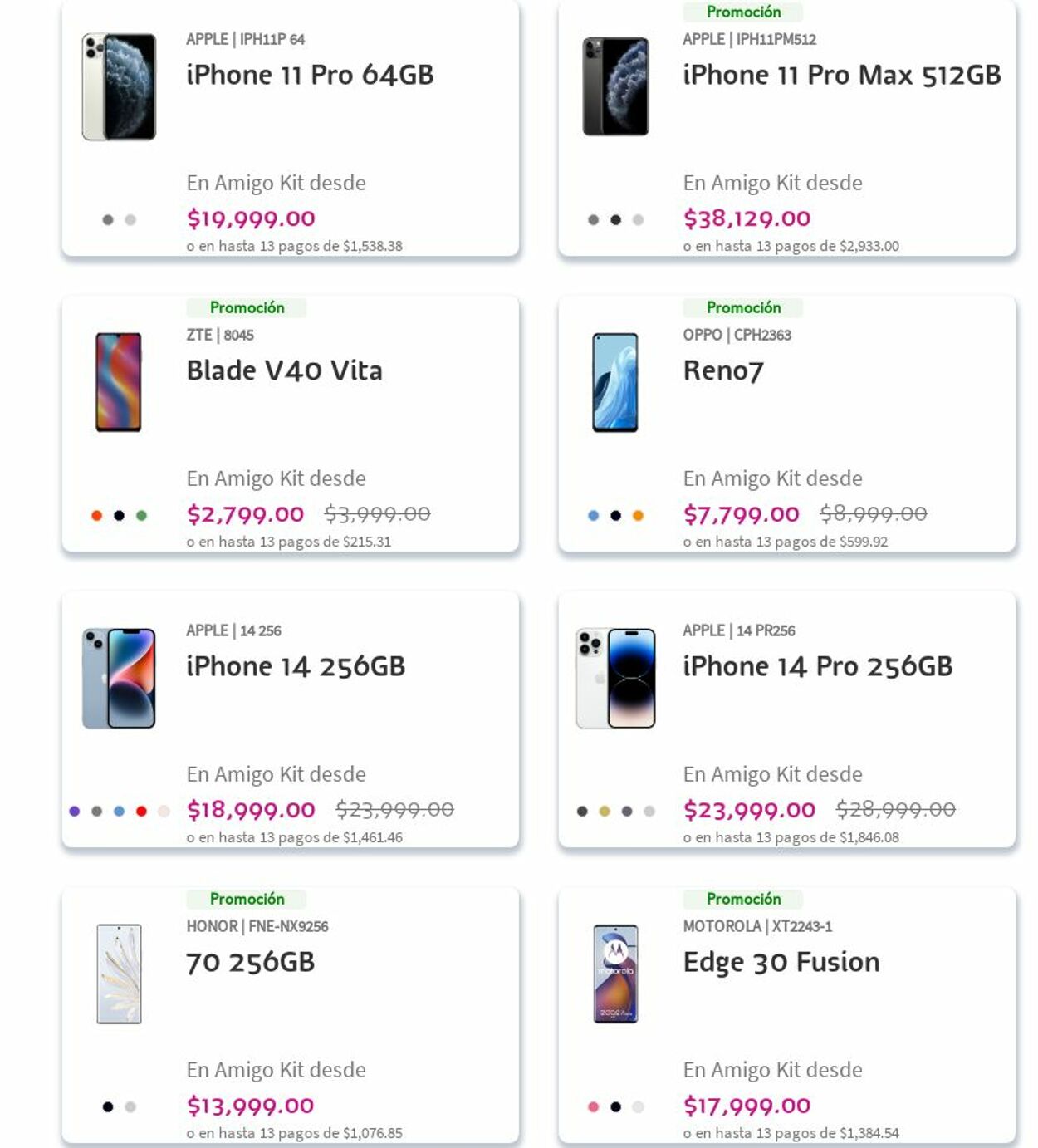Open the iPhone 11 Pro 64GB card
Viewport: 1038px width, 1148px height.
(309, 76)
